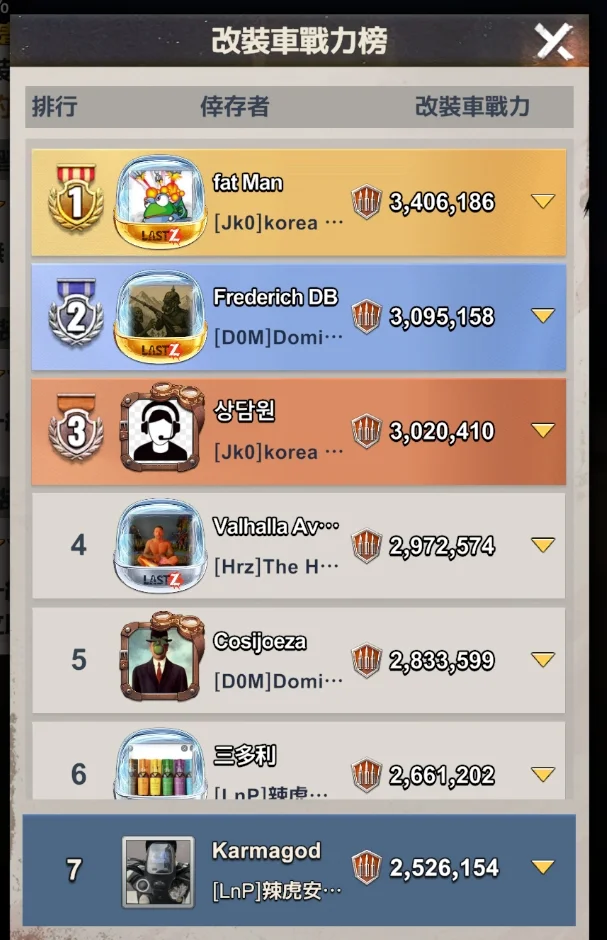Expand Valhalla Av's ranking details
The height and width of the screenshot is (940, 607).
click(x=542, y=546)
